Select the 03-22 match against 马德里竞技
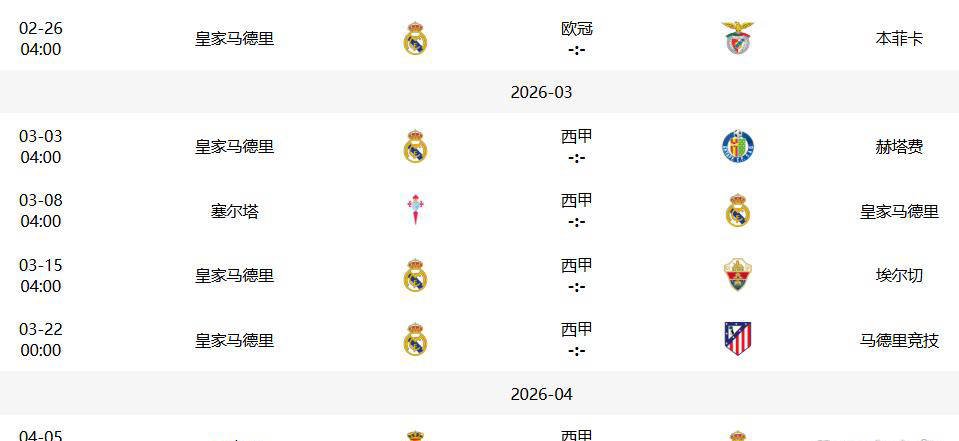The width and height of the screenshot is (959, 441). 577,340
